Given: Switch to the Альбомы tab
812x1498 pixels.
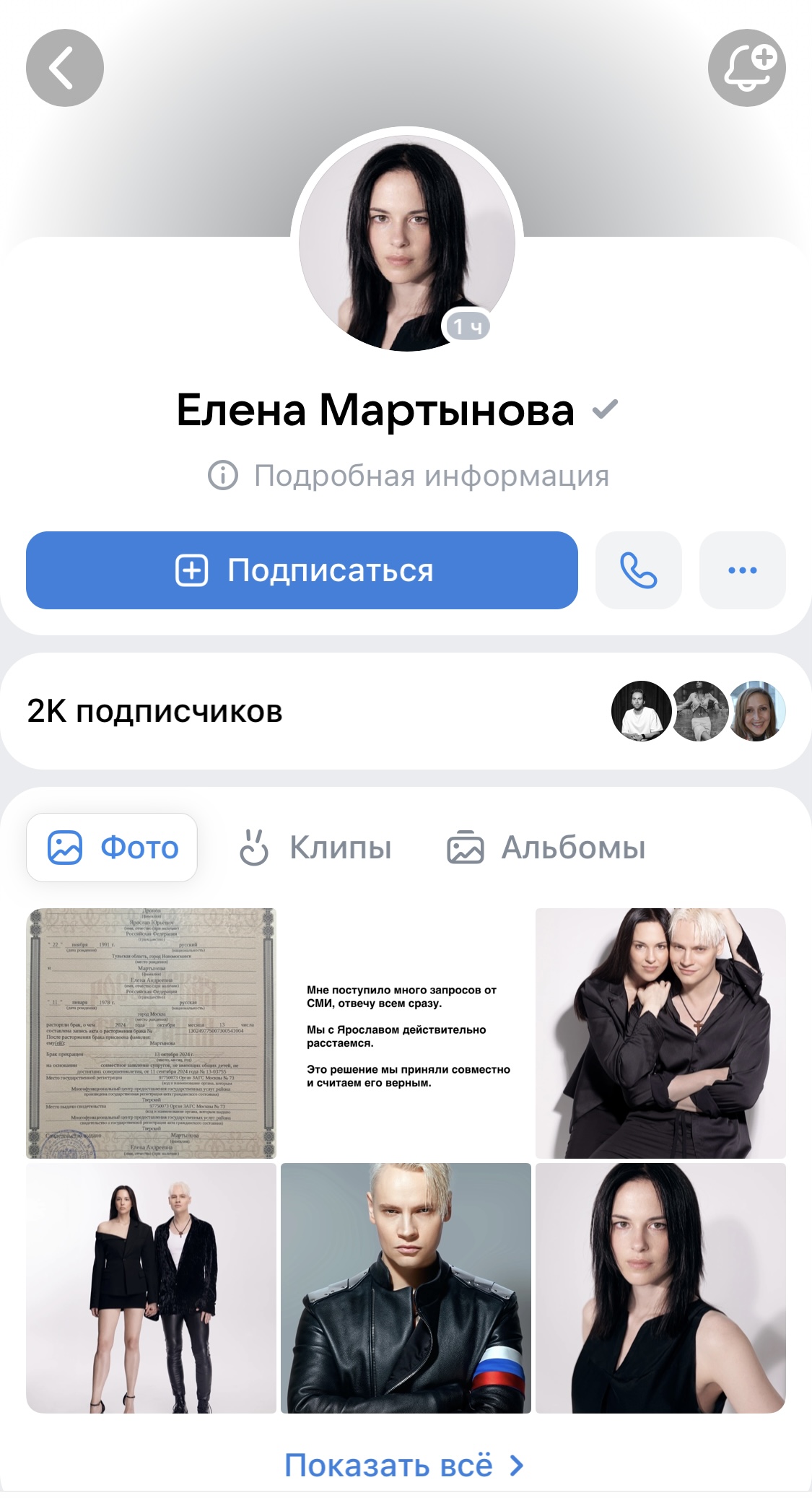Looking at the screenshot, I should (546, 848).
